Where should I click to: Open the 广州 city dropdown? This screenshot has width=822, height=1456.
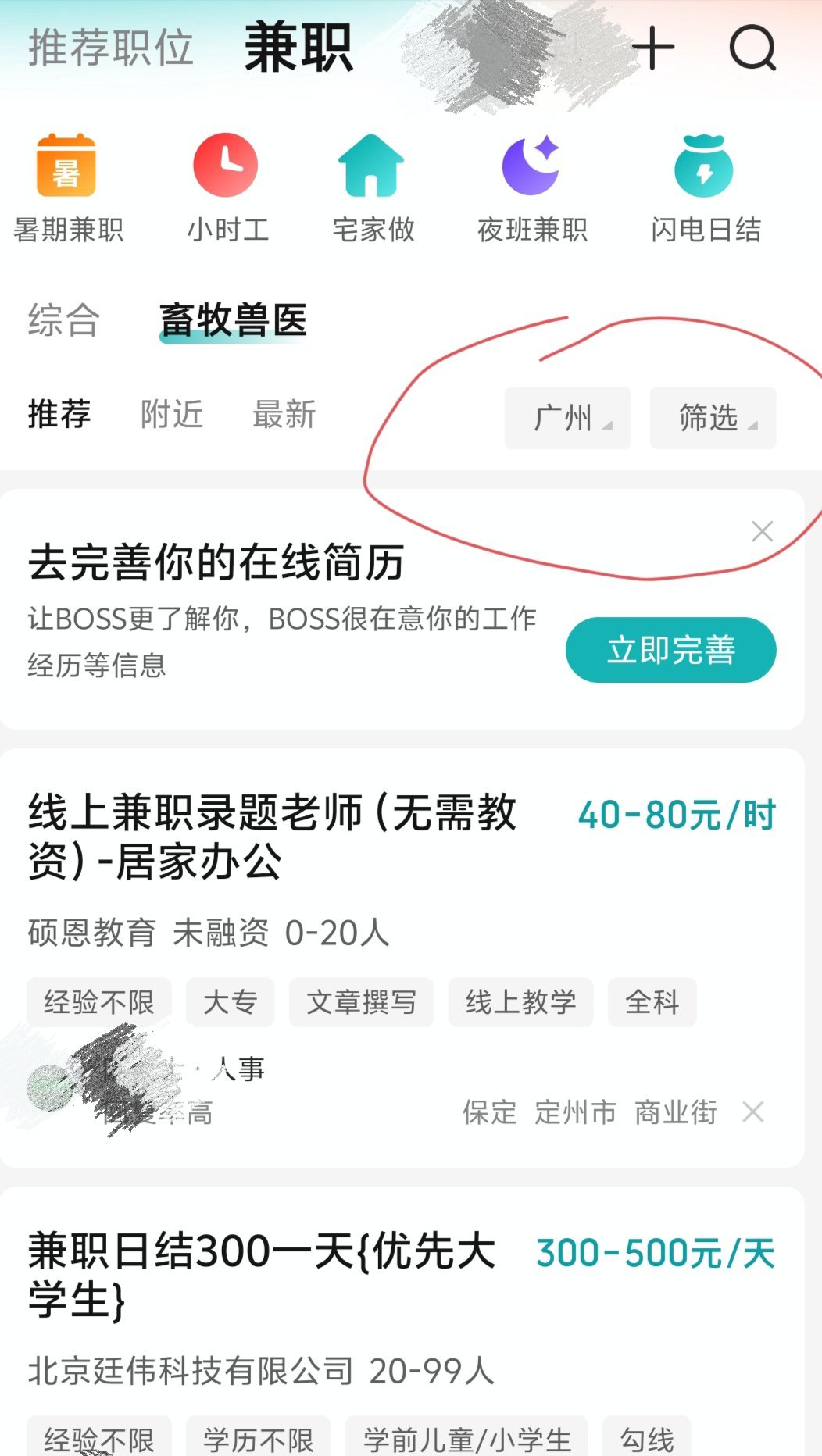tap(567, 418)
